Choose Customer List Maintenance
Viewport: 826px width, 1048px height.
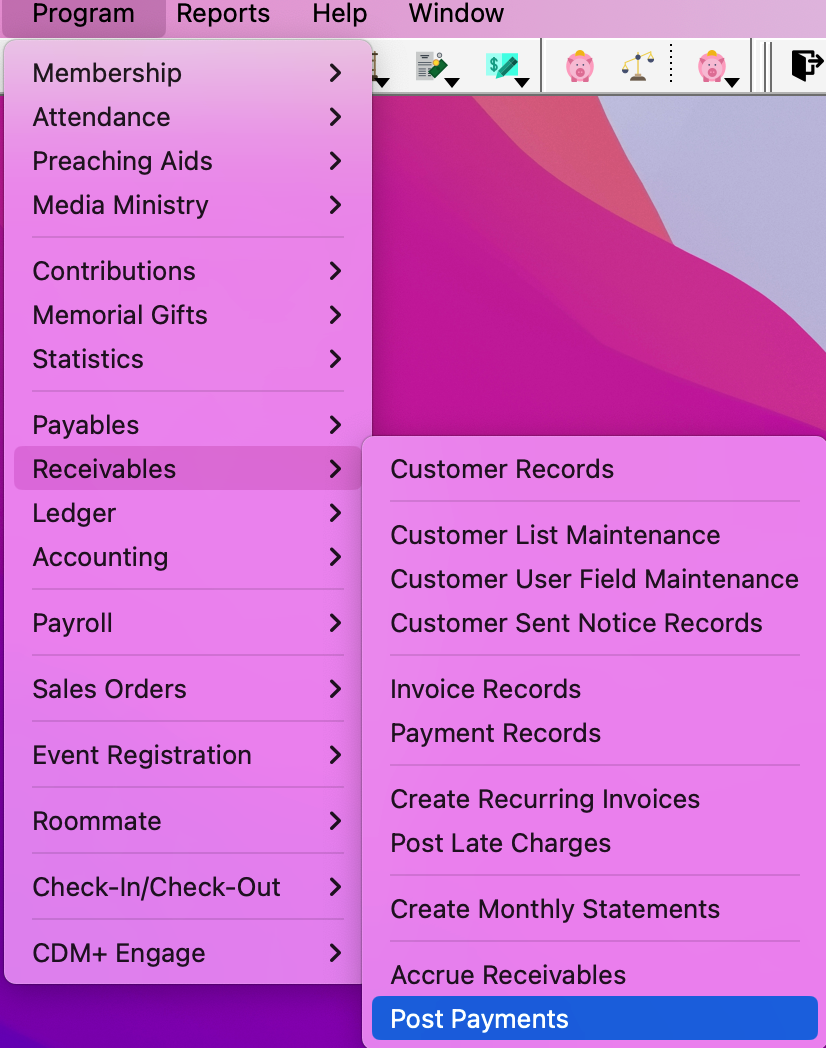(555, 535)
